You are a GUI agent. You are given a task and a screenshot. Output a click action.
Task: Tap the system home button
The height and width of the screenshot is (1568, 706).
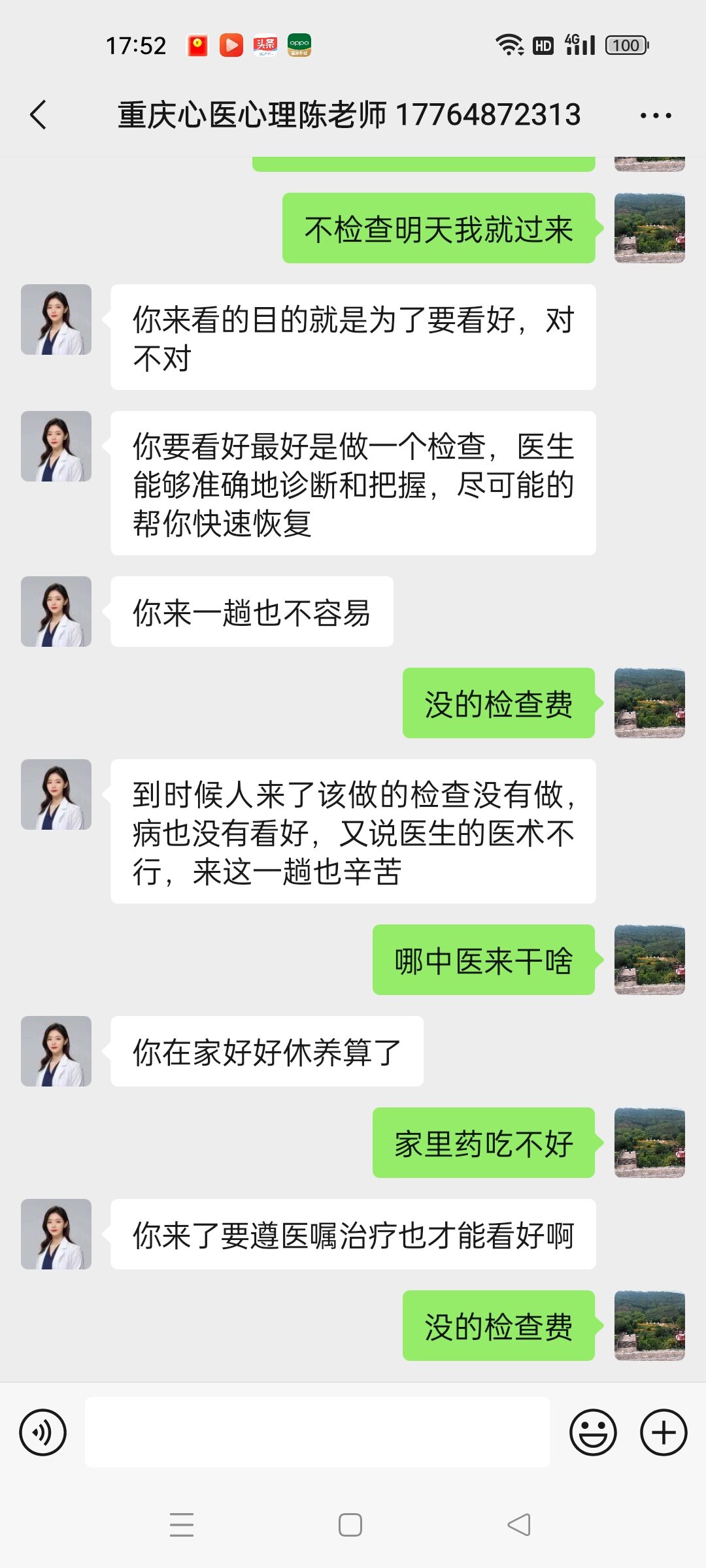tap(350, 1525)
